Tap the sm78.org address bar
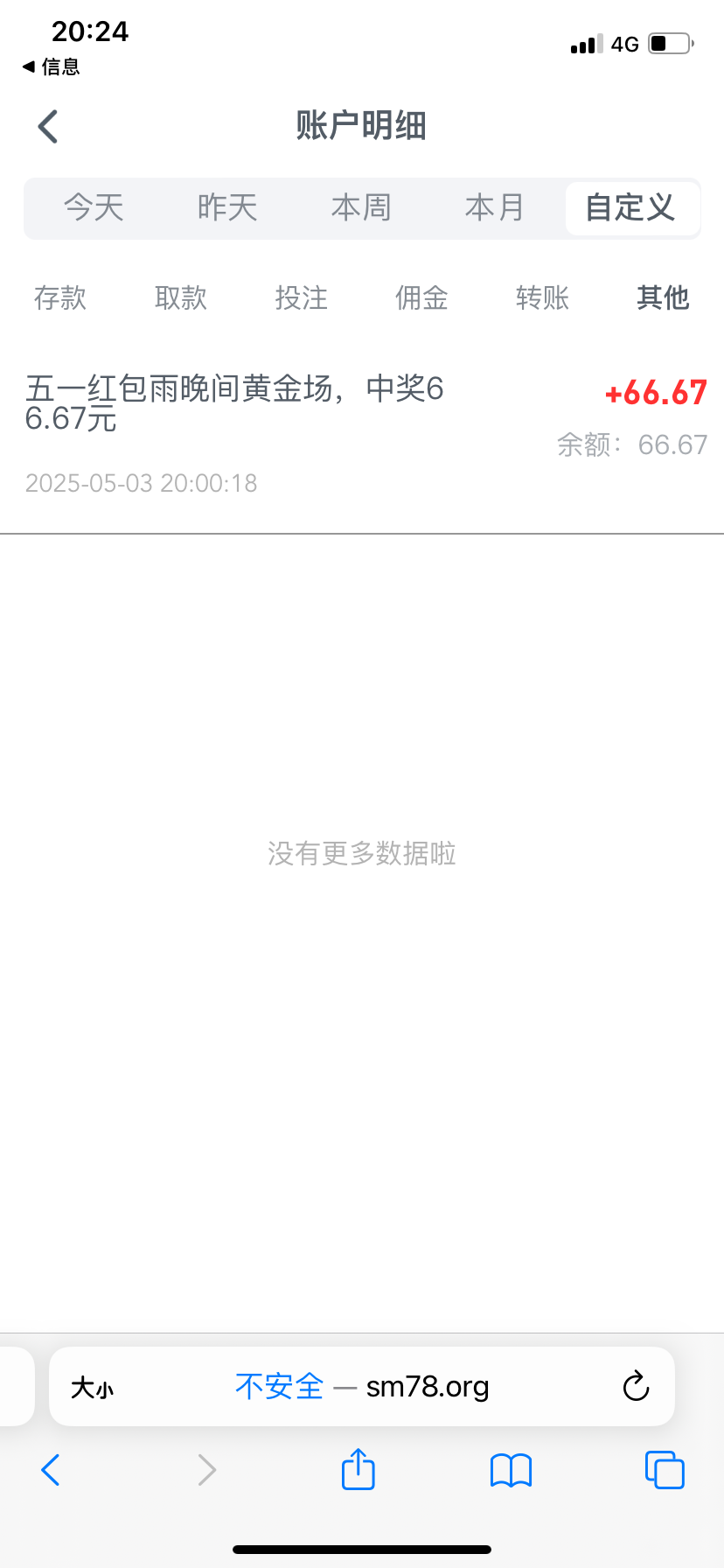 click(362, 1387)
